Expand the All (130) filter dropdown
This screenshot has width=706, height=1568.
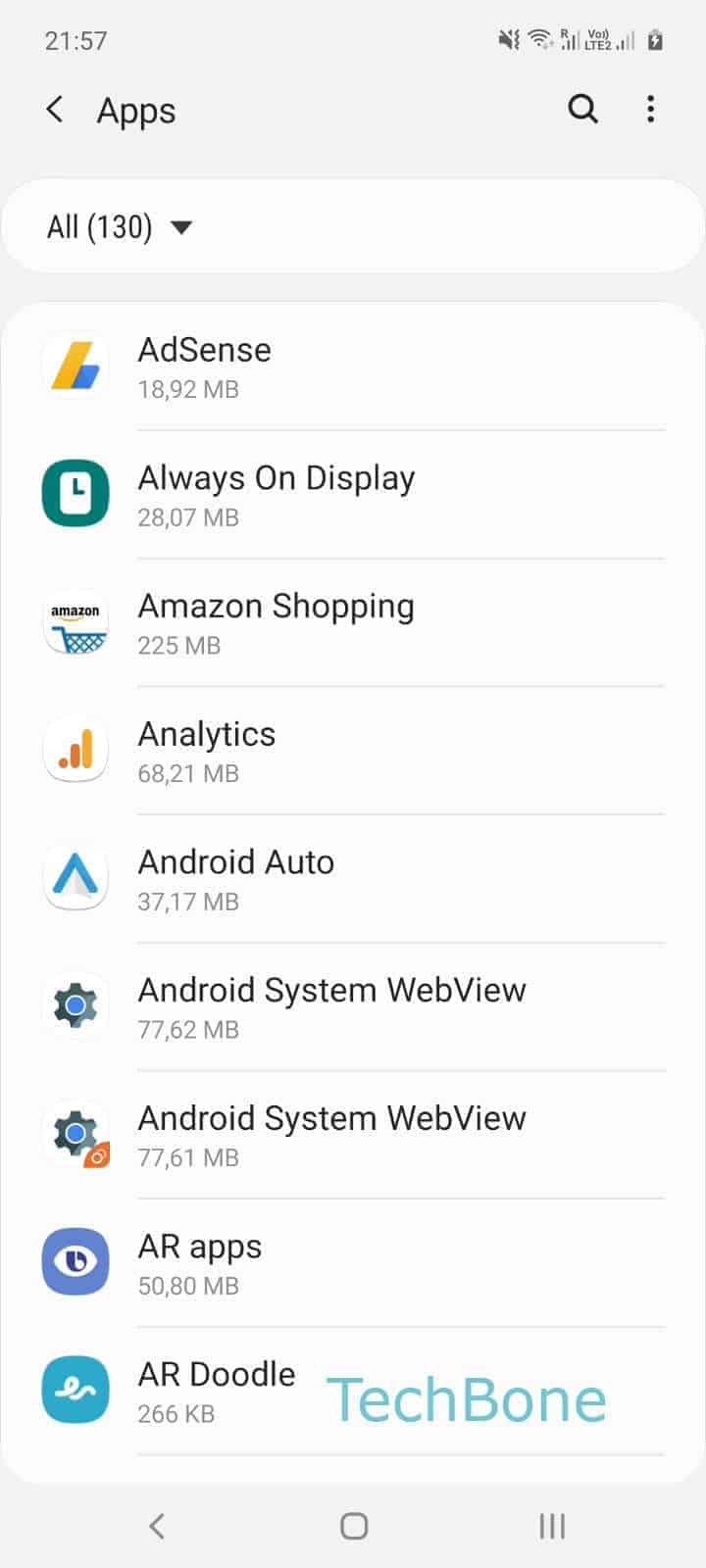pyautogui.click(x=118, y=226)
